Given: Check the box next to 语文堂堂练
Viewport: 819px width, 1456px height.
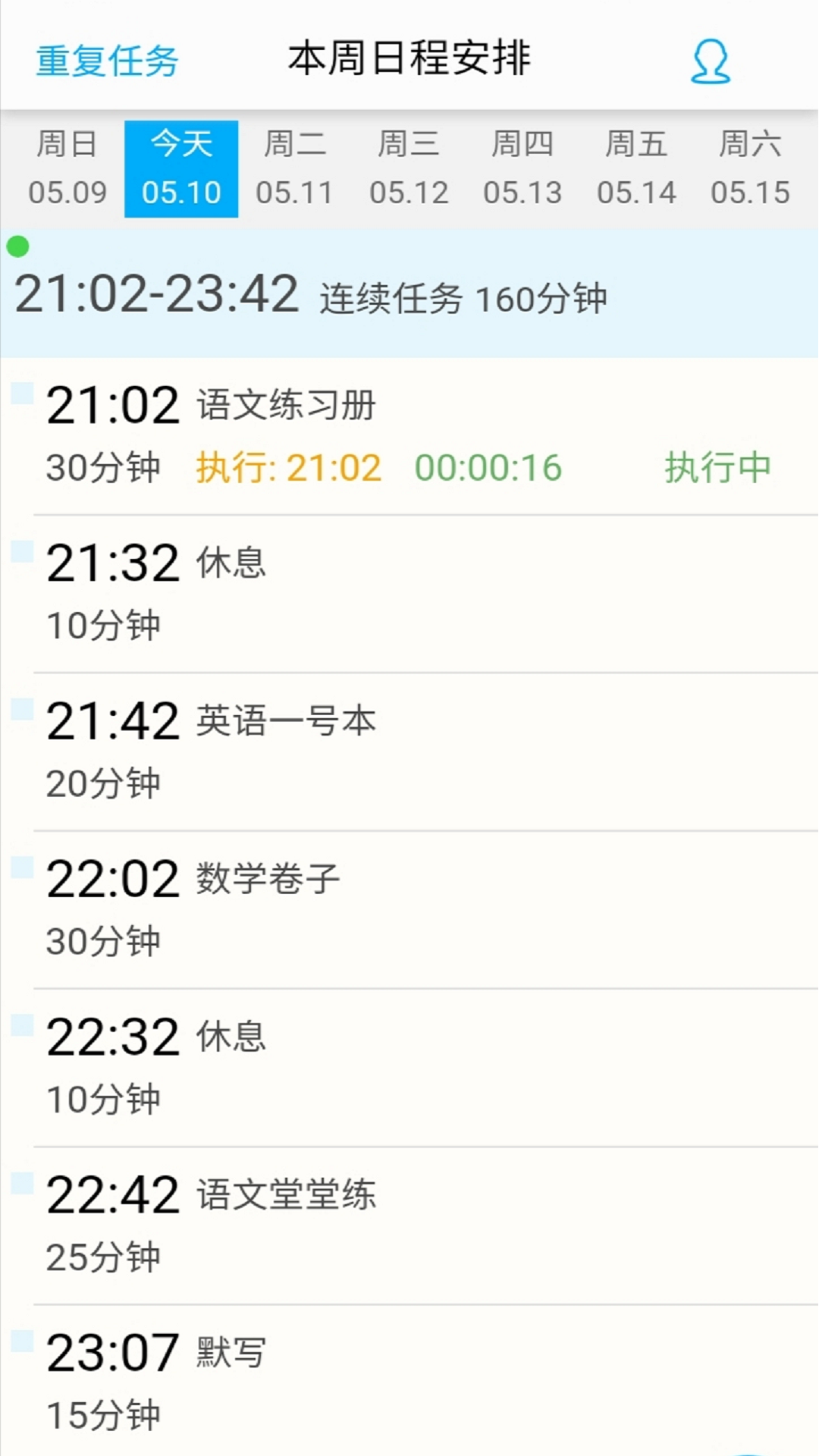Looking at the screenshot, I should point(21,1182).
